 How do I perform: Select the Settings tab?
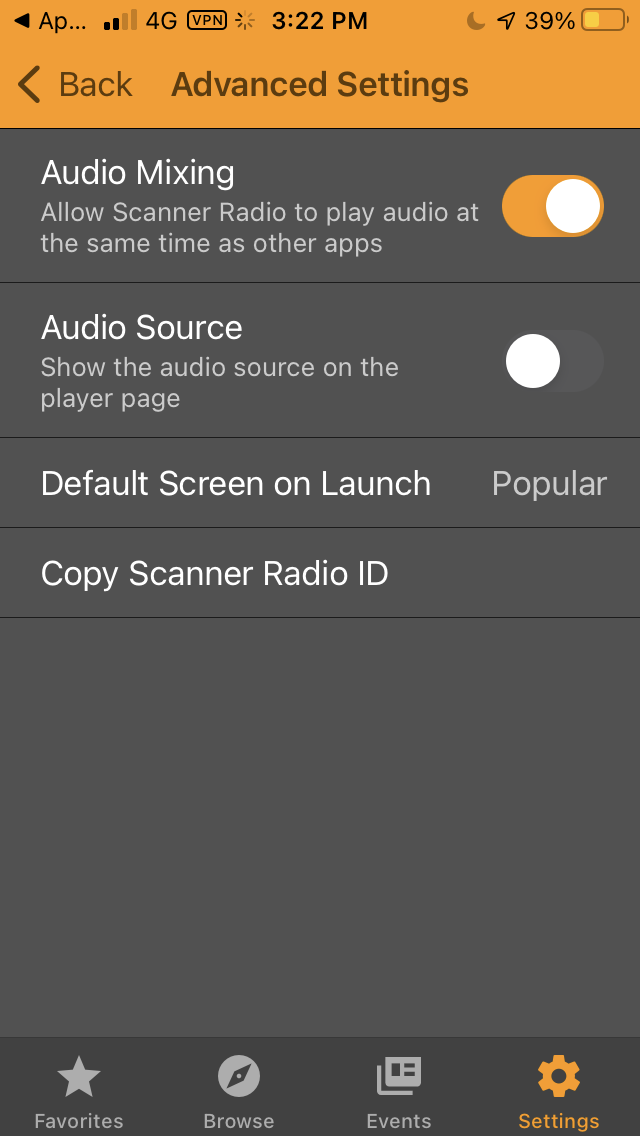(x=559, y=1093)
